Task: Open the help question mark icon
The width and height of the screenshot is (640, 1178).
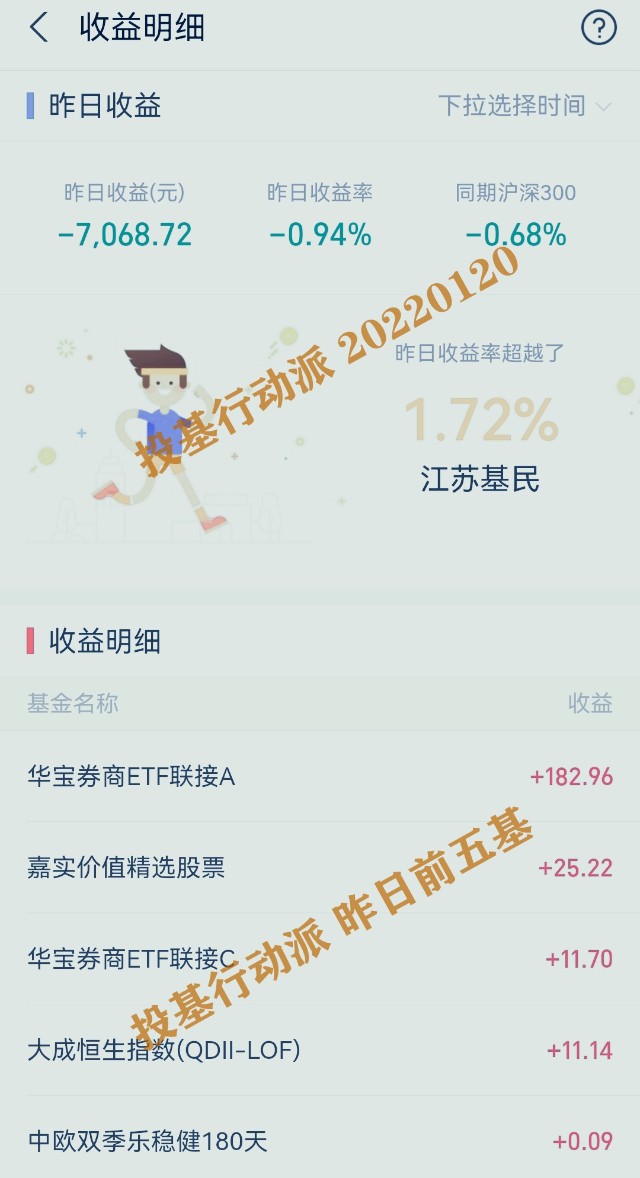Action: click(598, 28)
